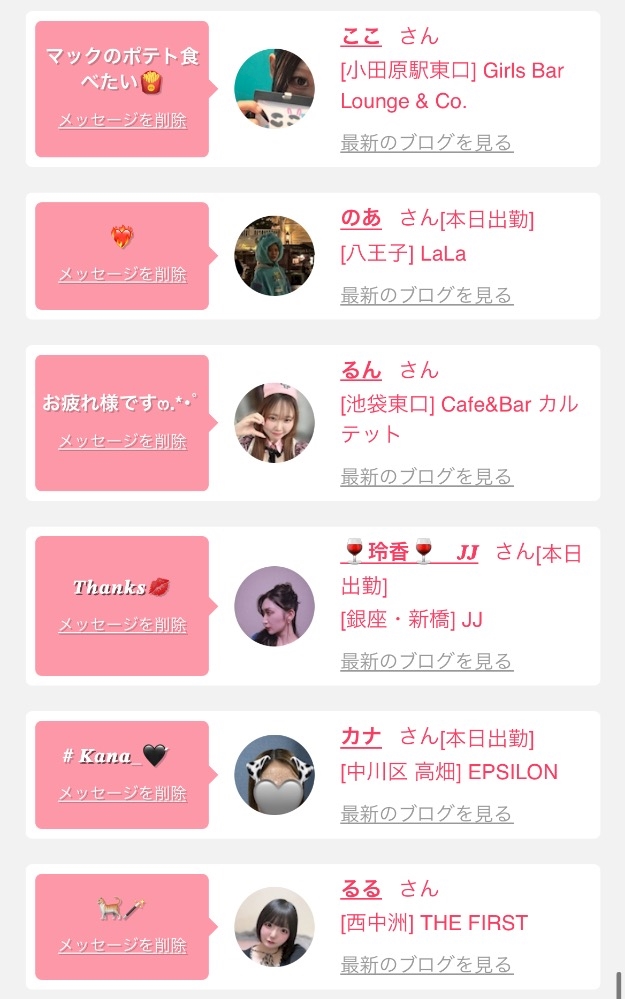View ここ's latest blog
The image size is (625, 999).
[426, 143]
